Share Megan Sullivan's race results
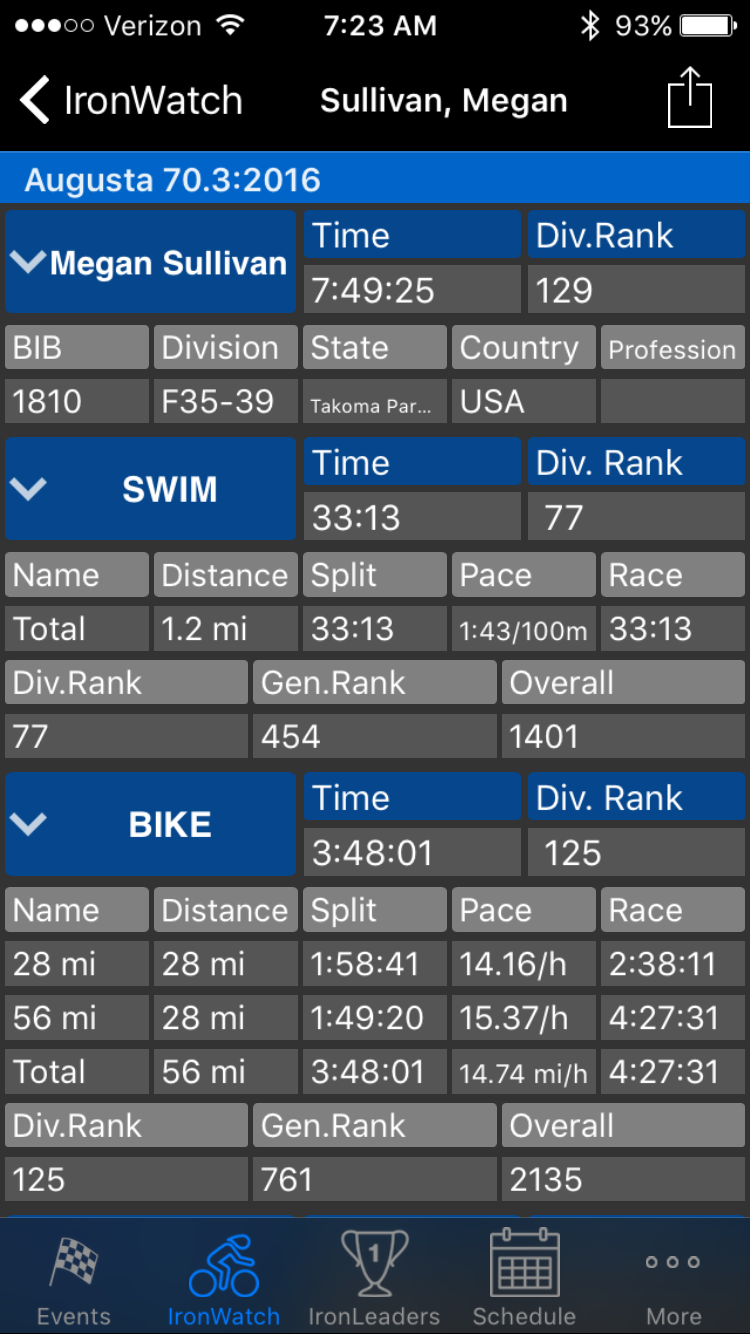The height and width of the screenshot is (1334, 750). pyautogui.click(x=689, y=98)
